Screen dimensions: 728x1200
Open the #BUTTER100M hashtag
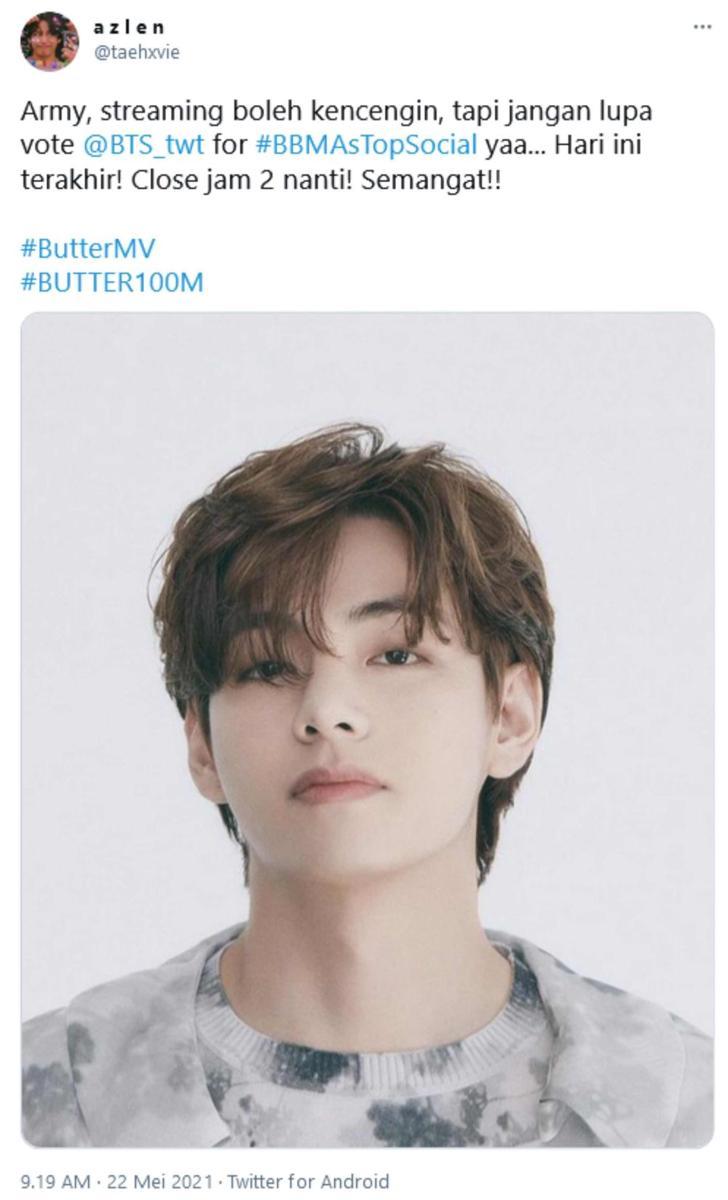pos(112,283)
